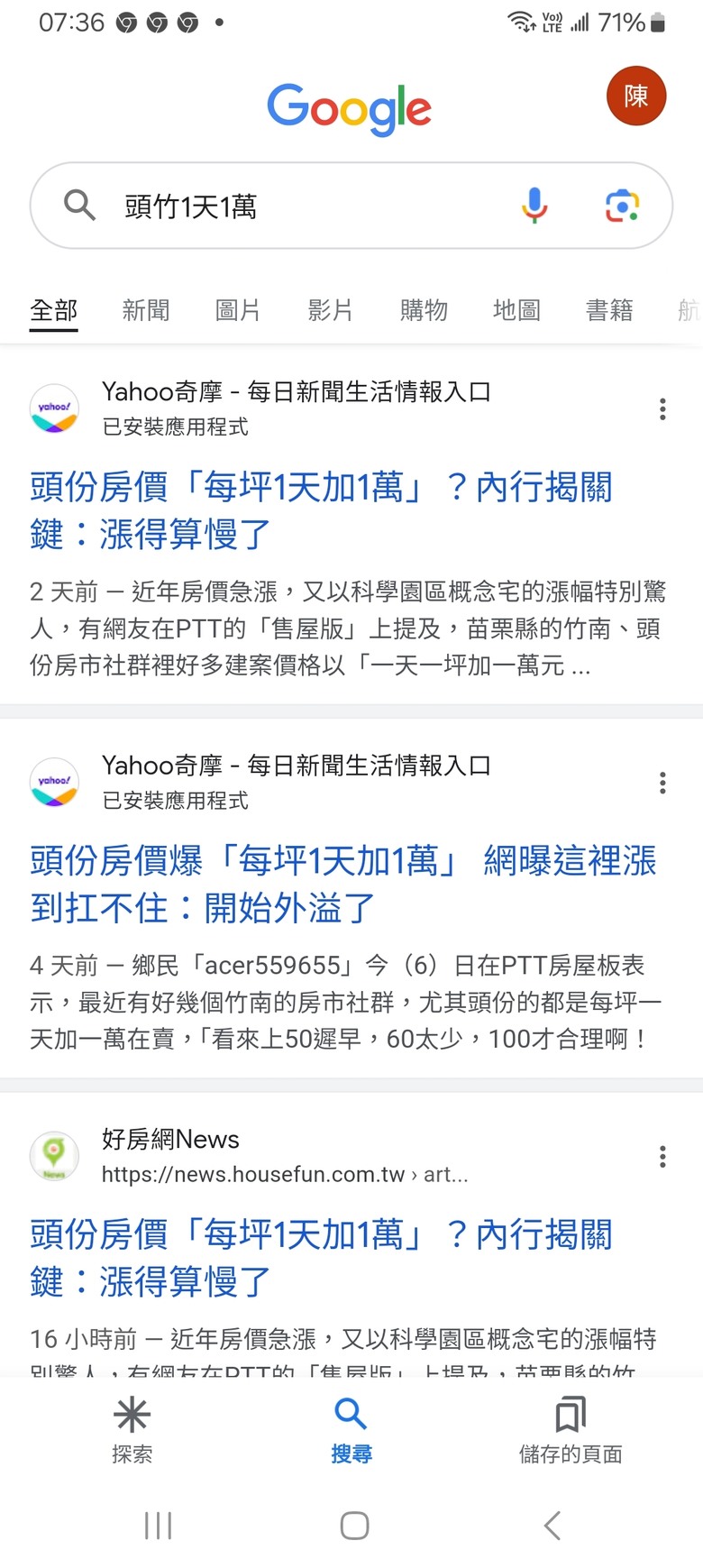
Task: Go to the 探索 tab
Action: [132, 1430]
